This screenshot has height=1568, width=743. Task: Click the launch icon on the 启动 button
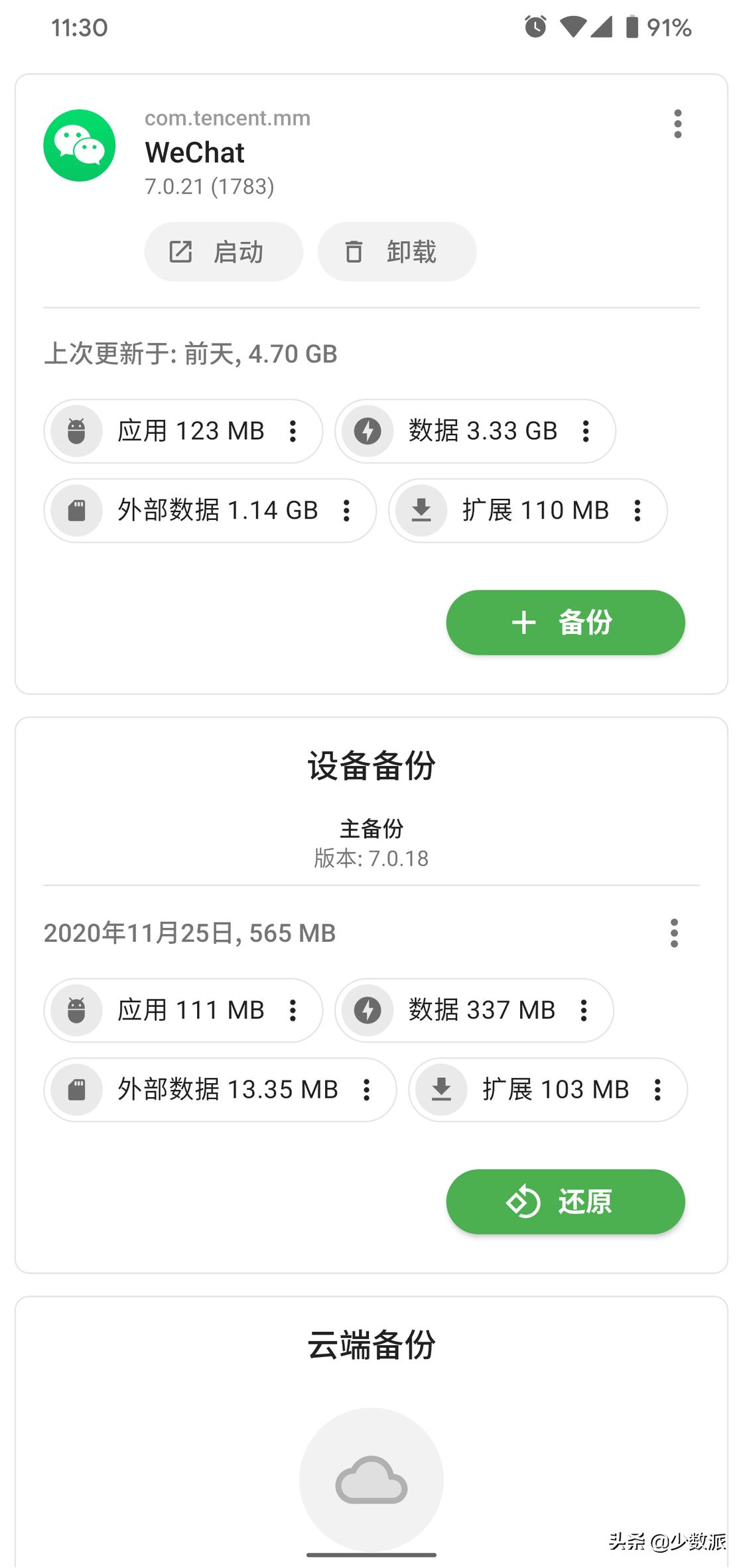(180, 251)
